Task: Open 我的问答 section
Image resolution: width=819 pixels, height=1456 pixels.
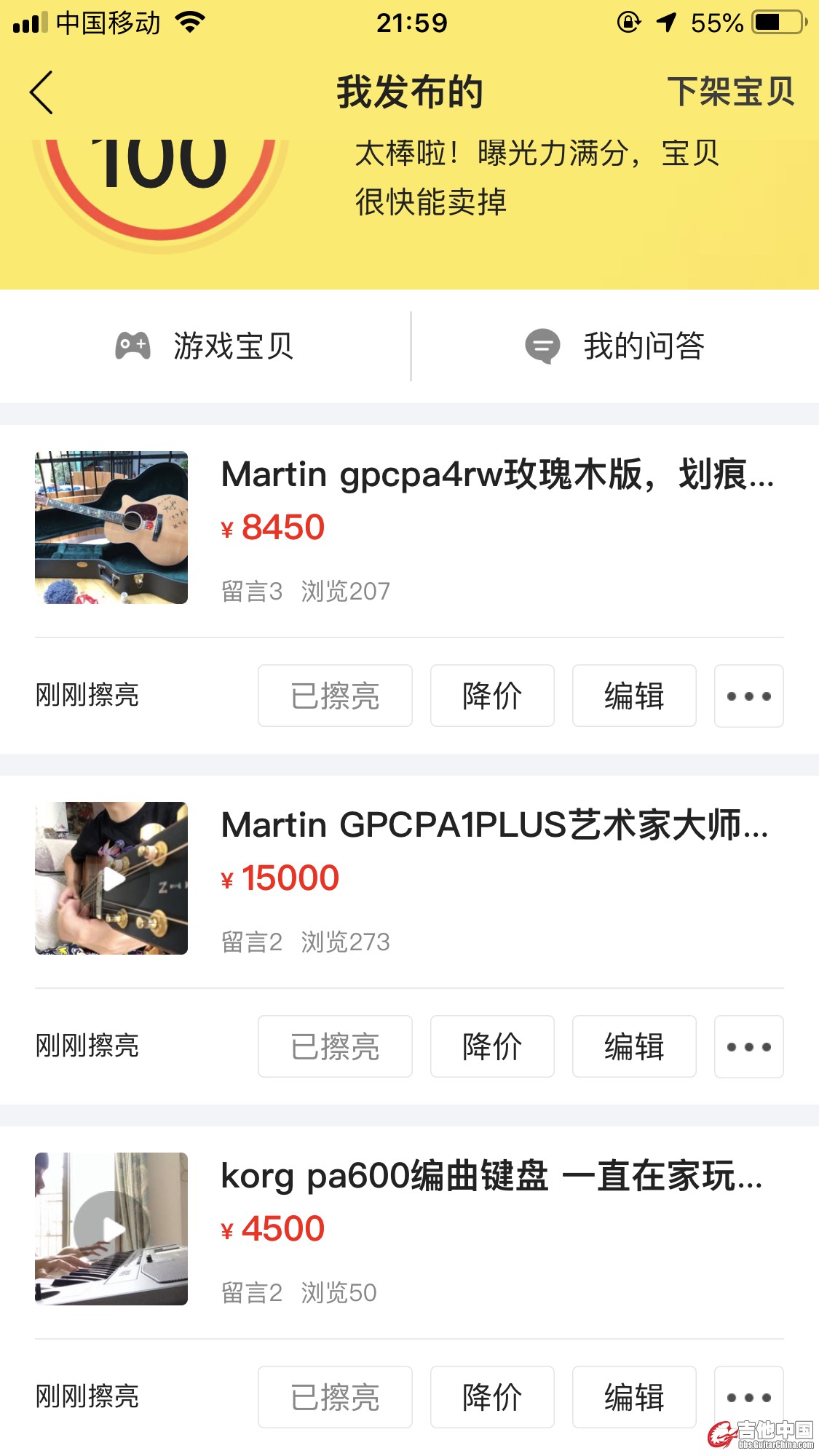Action: (x=615, y=346)
